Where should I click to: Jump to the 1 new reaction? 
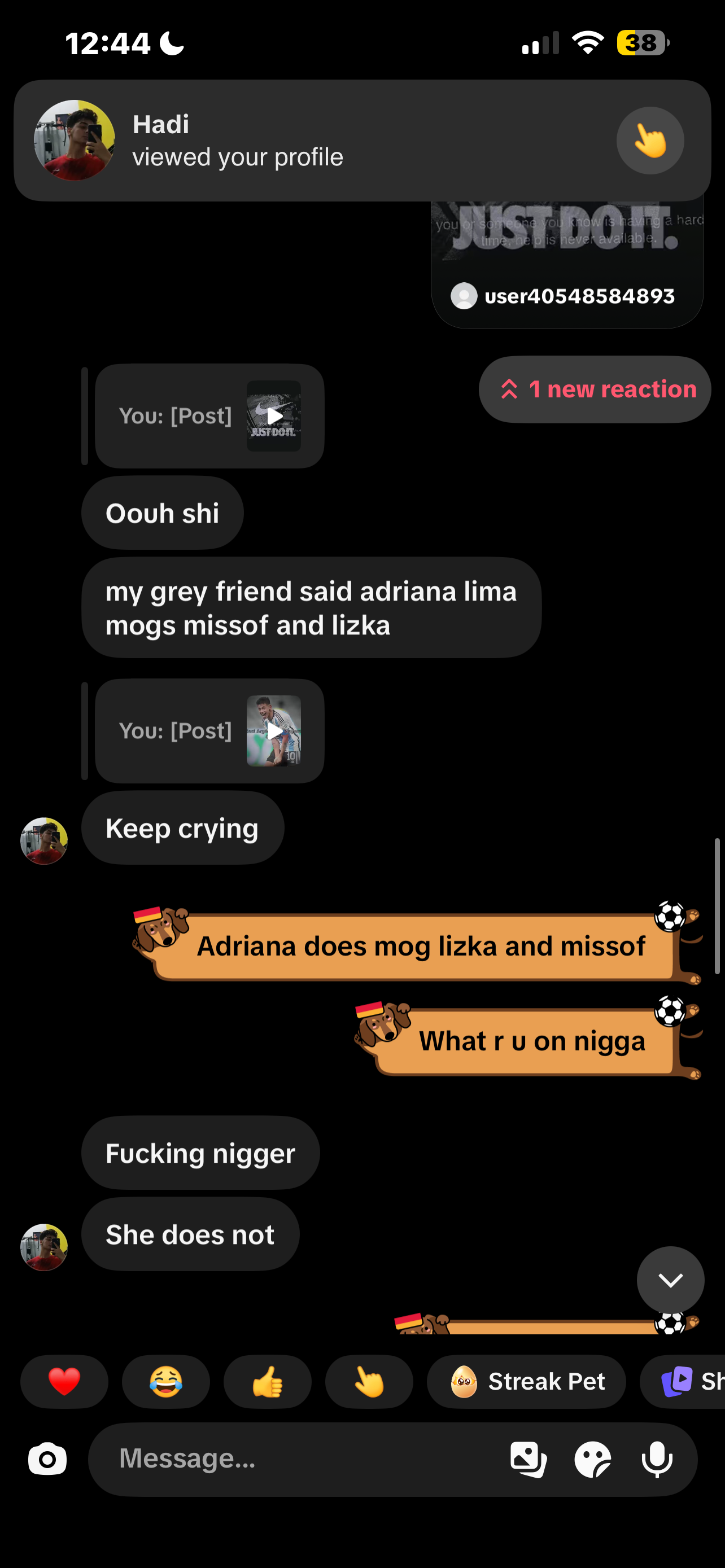tap(595, 389)
